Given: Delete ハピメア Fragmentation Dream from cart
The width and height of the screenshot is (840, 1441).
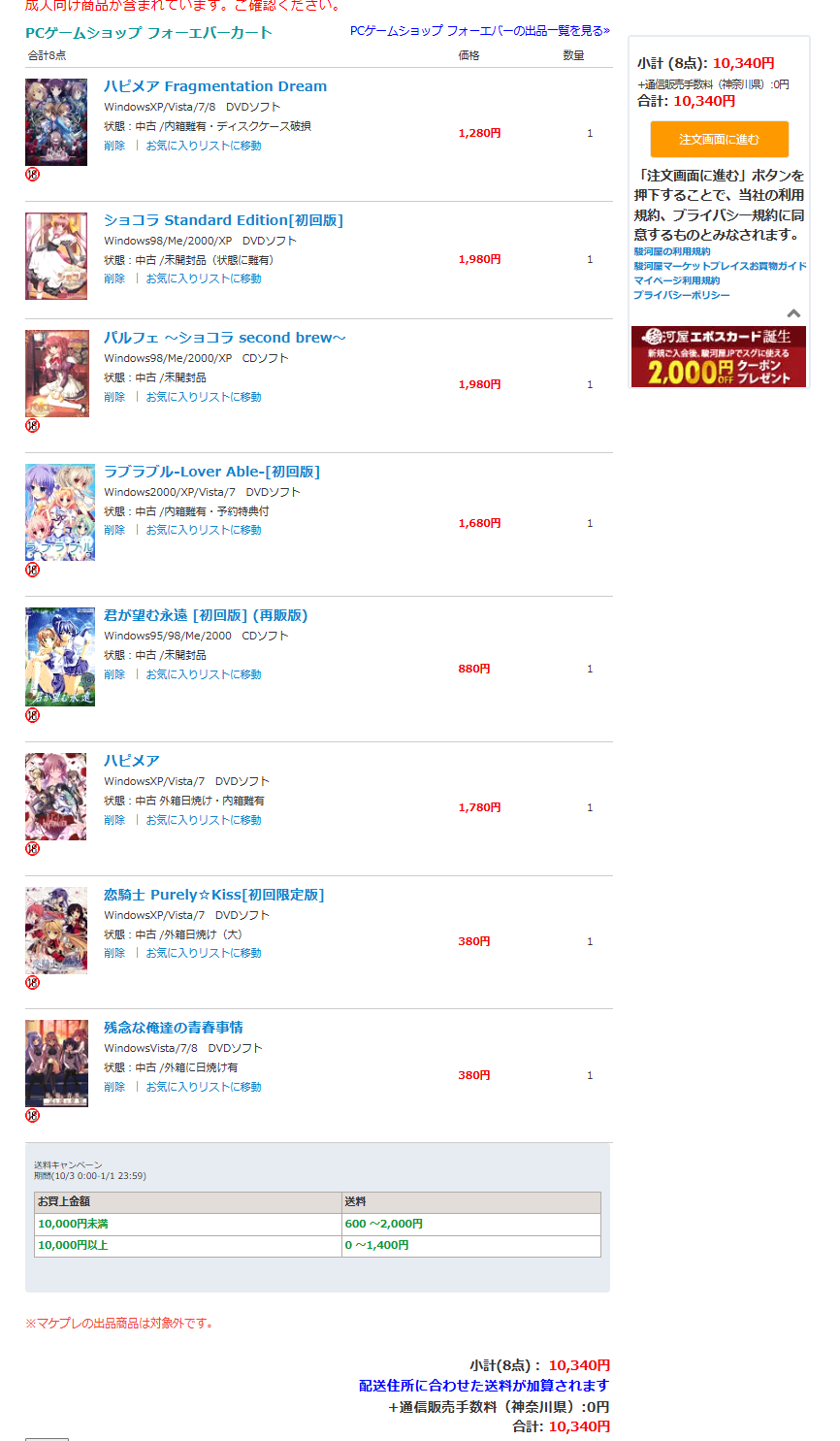Looking at the screenshot, I should click(x=114, y=146).
